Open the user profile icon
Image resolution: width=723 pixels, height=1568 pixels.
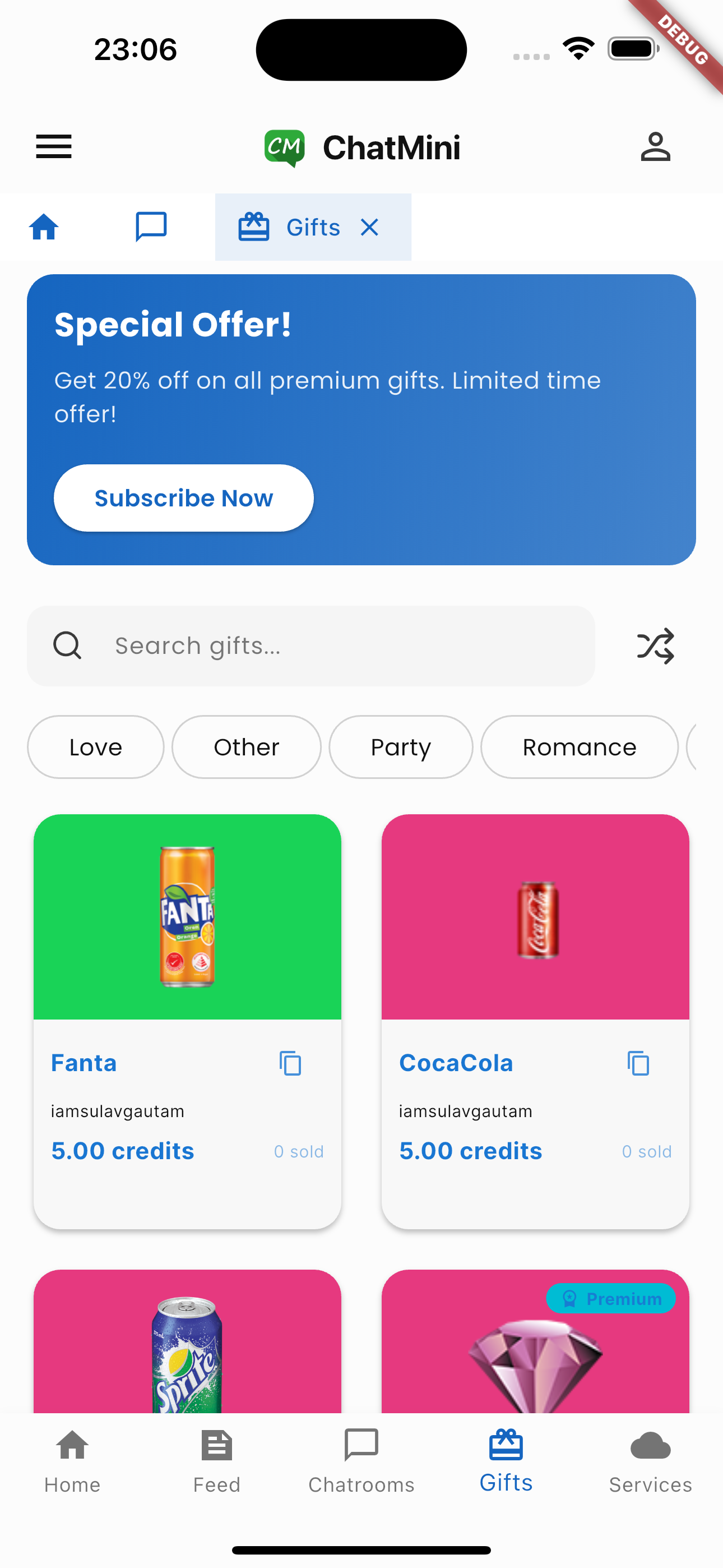click(655, 147)
